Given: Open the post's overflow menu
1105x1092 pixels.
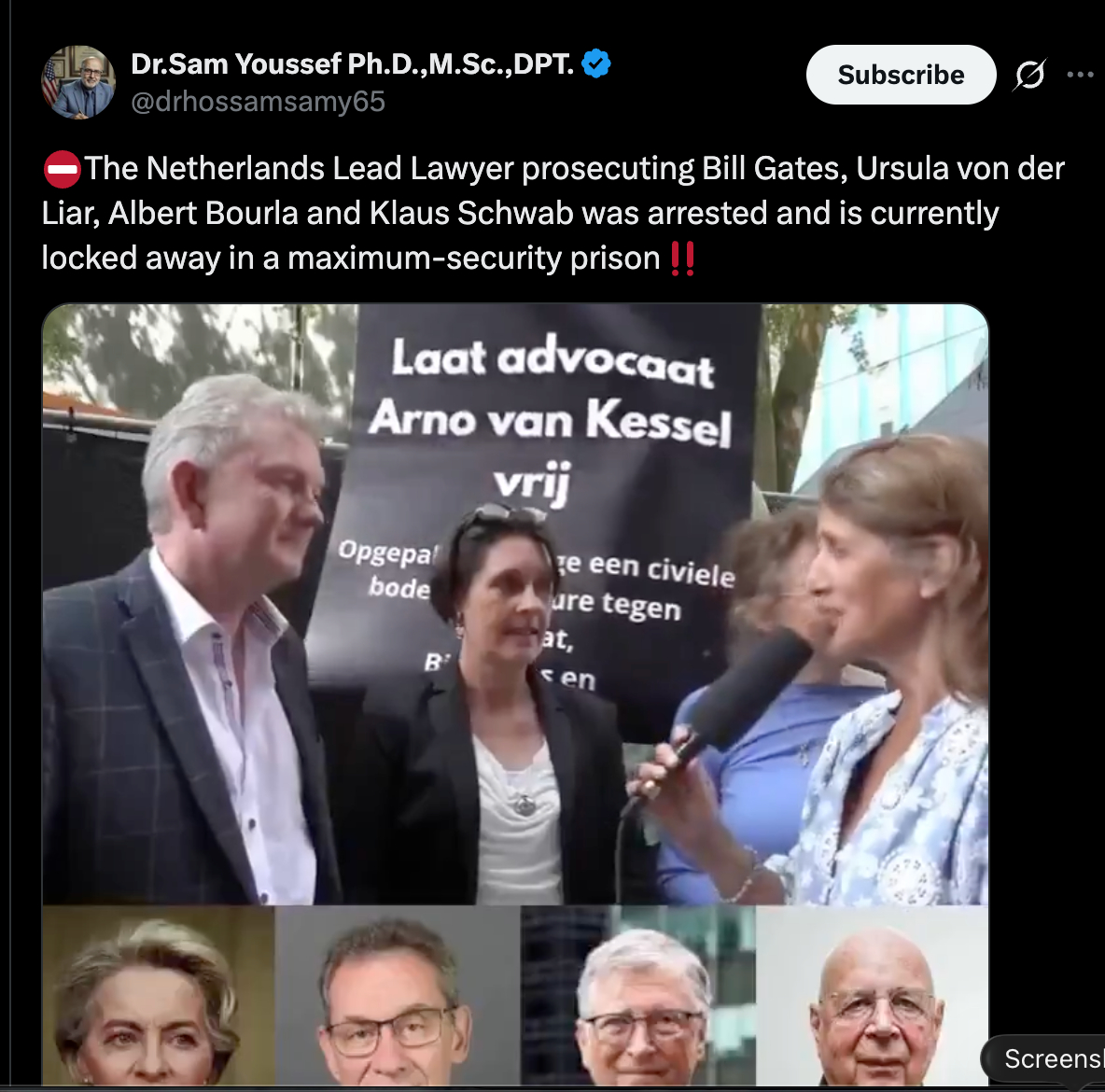Looking at the screenshot, I should click(1080, 75).
